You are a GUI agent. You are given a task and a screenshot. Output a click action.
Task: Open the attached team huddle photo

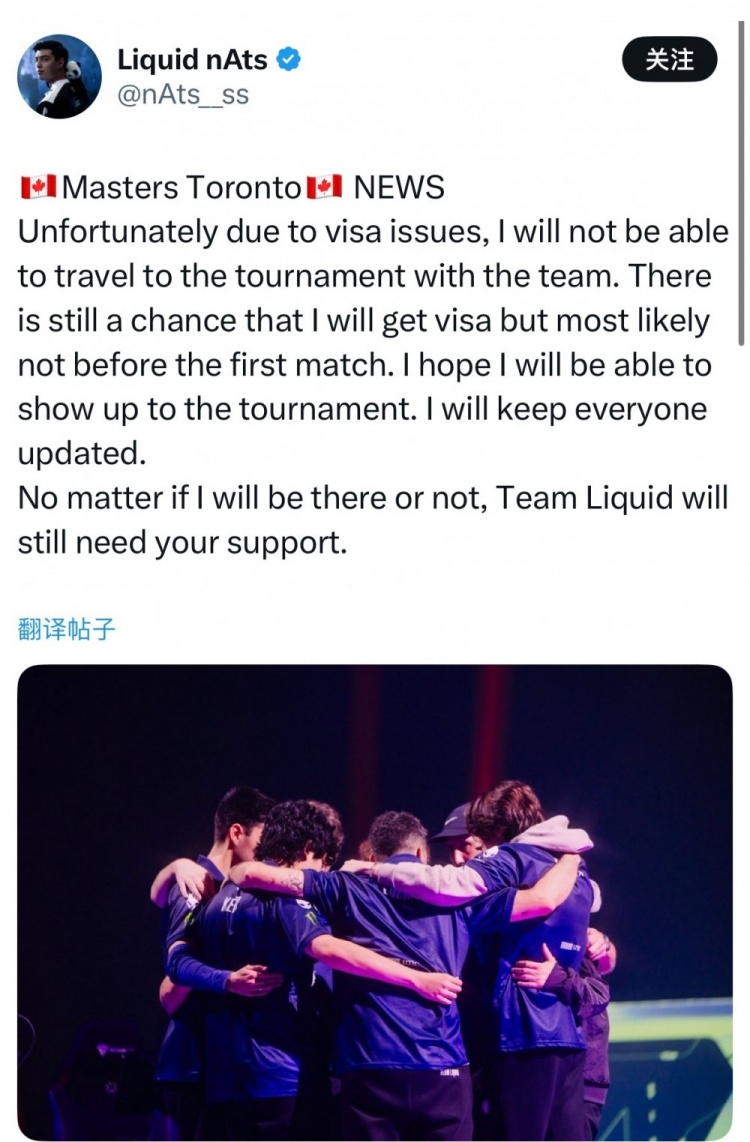pos(375,900)
